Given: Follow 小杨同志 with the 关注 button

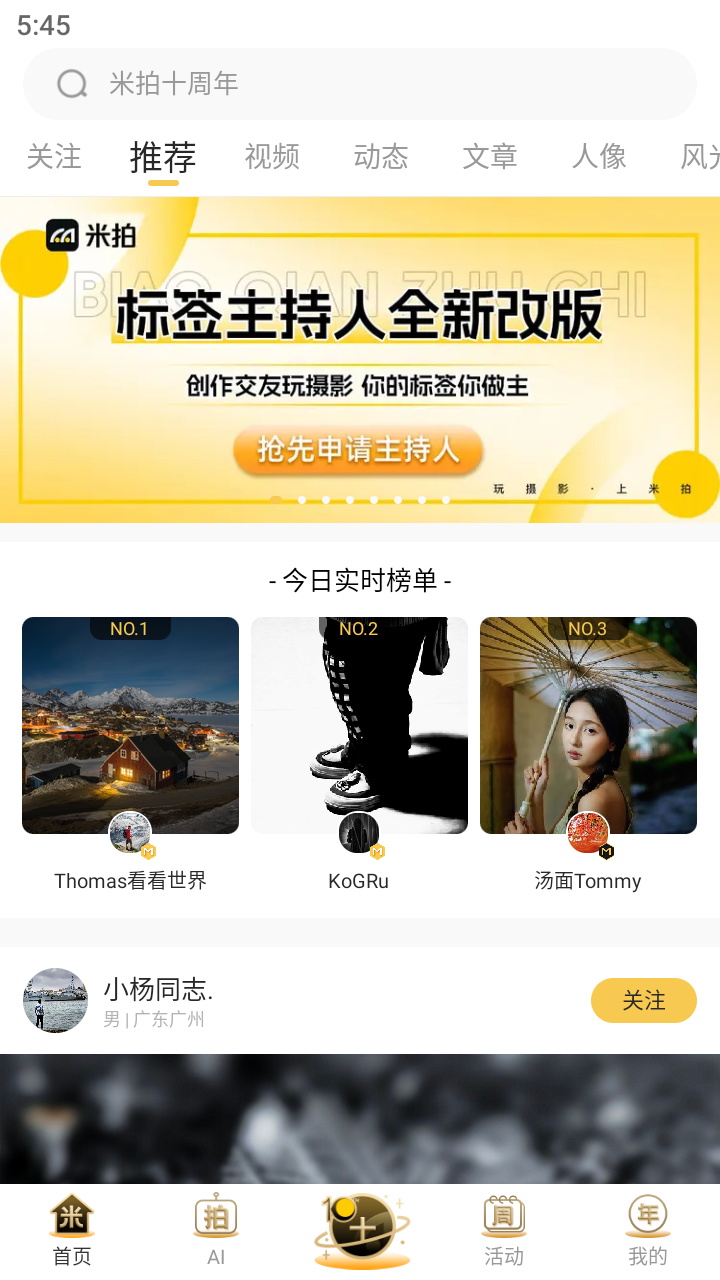Looking at the screenshot, I should [x=644, y=1000].
